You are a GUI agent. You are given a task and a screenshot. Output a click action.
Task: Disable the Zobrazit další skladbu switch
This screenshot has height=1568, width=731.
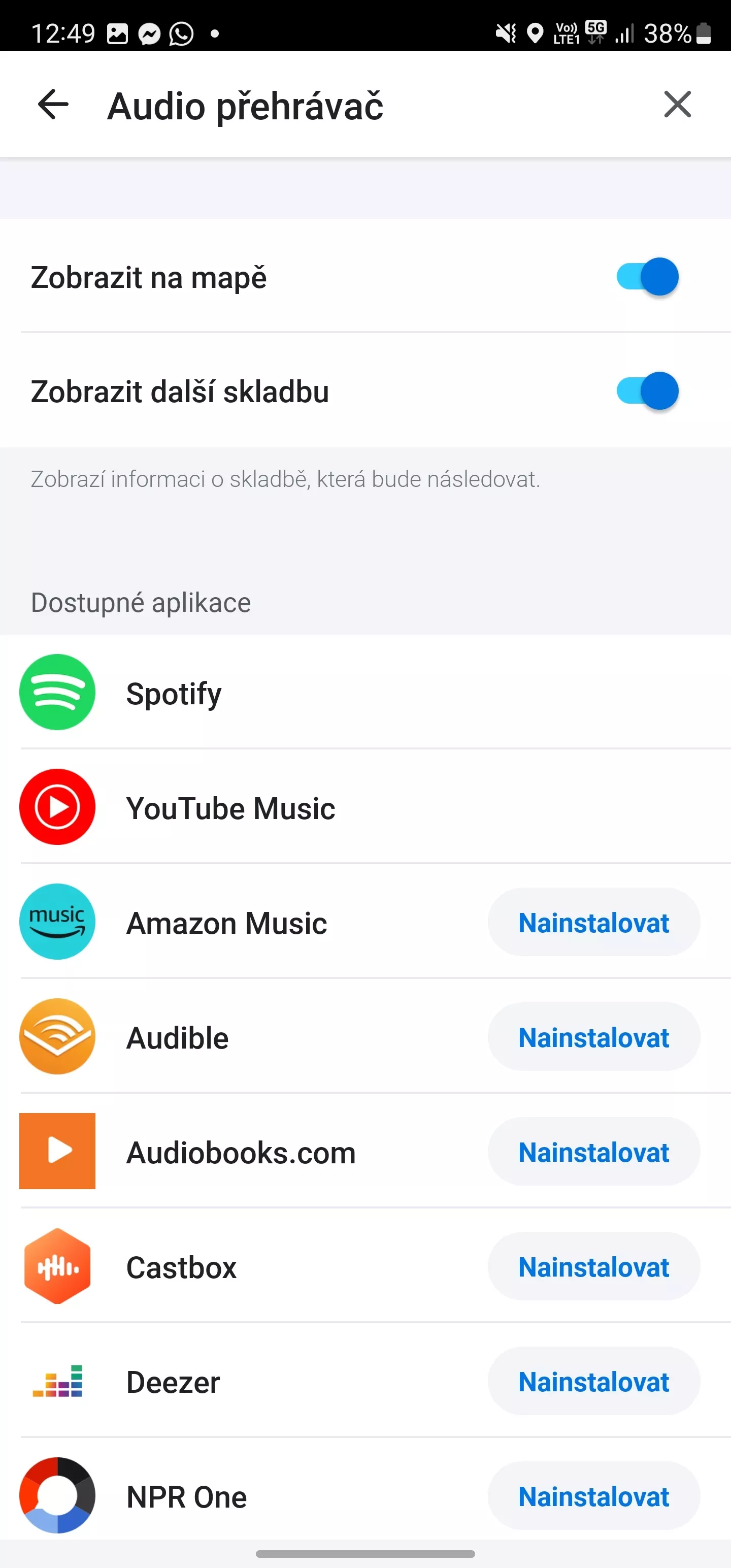coord(647,391)
